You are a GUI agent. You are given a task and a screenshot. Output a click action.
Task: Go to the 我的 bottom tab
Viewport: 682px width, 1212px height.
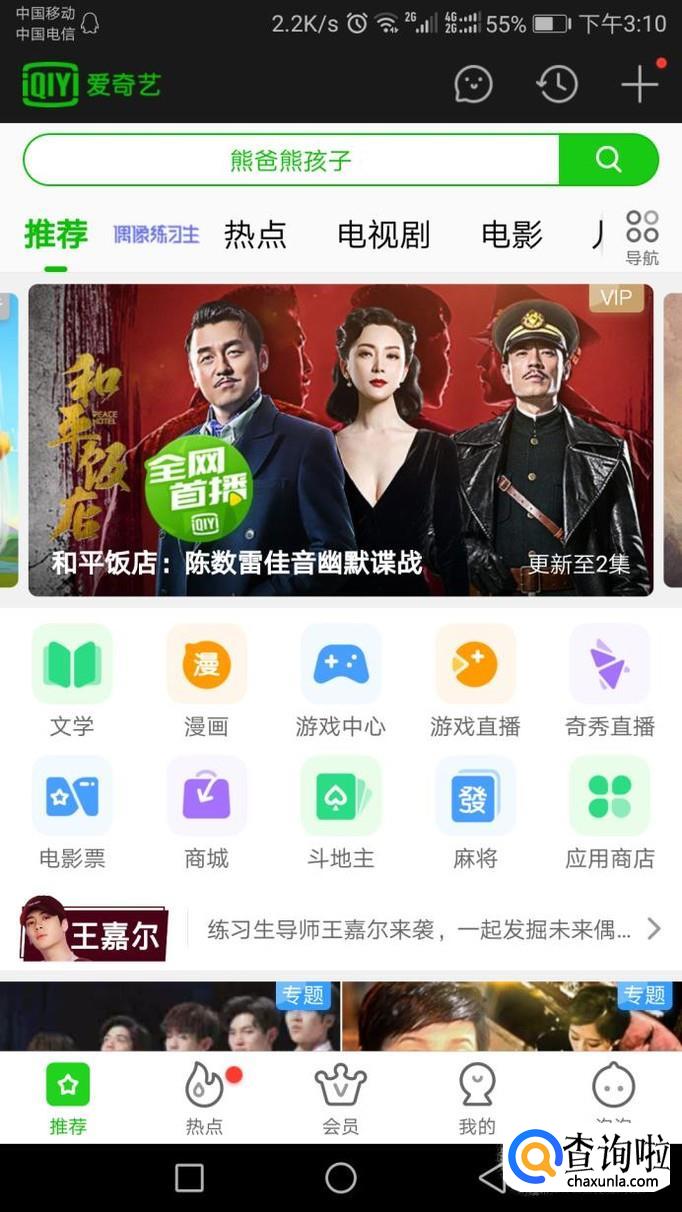pyautogui.click(x=476, y=1098)
